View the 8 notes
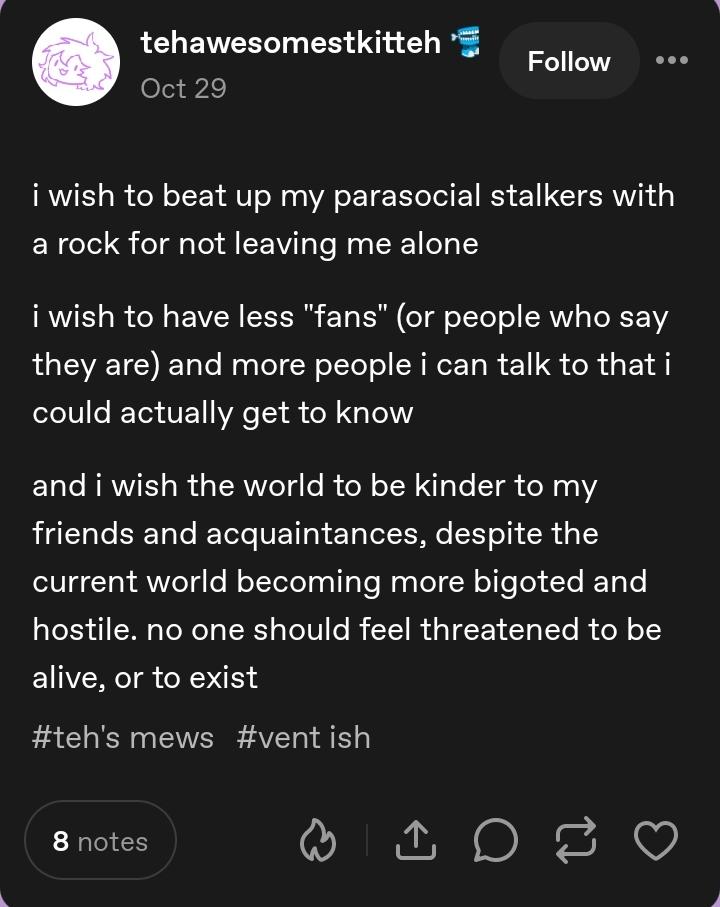 [100, 841]
